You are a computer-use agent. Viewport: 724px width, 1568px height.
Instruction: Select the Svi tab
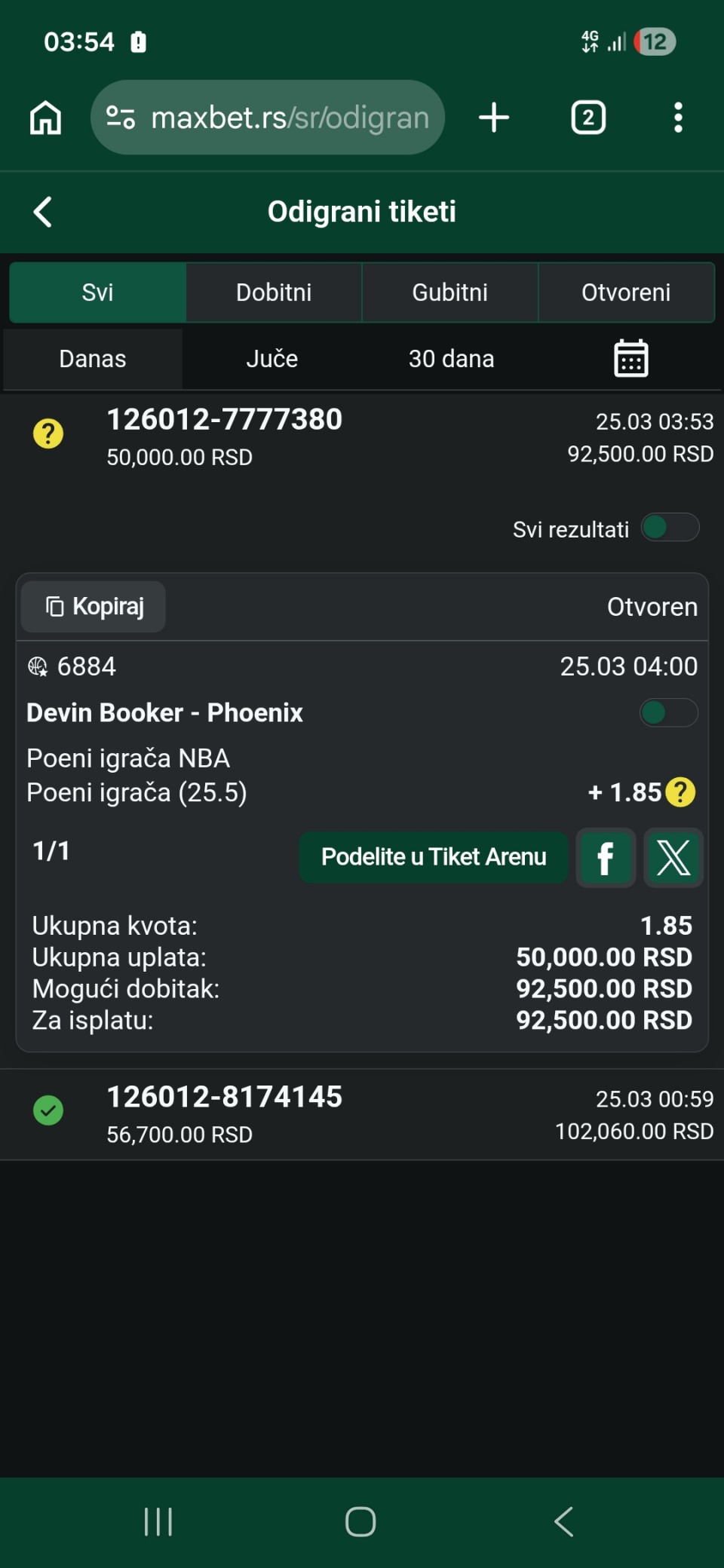click(97, 292)
